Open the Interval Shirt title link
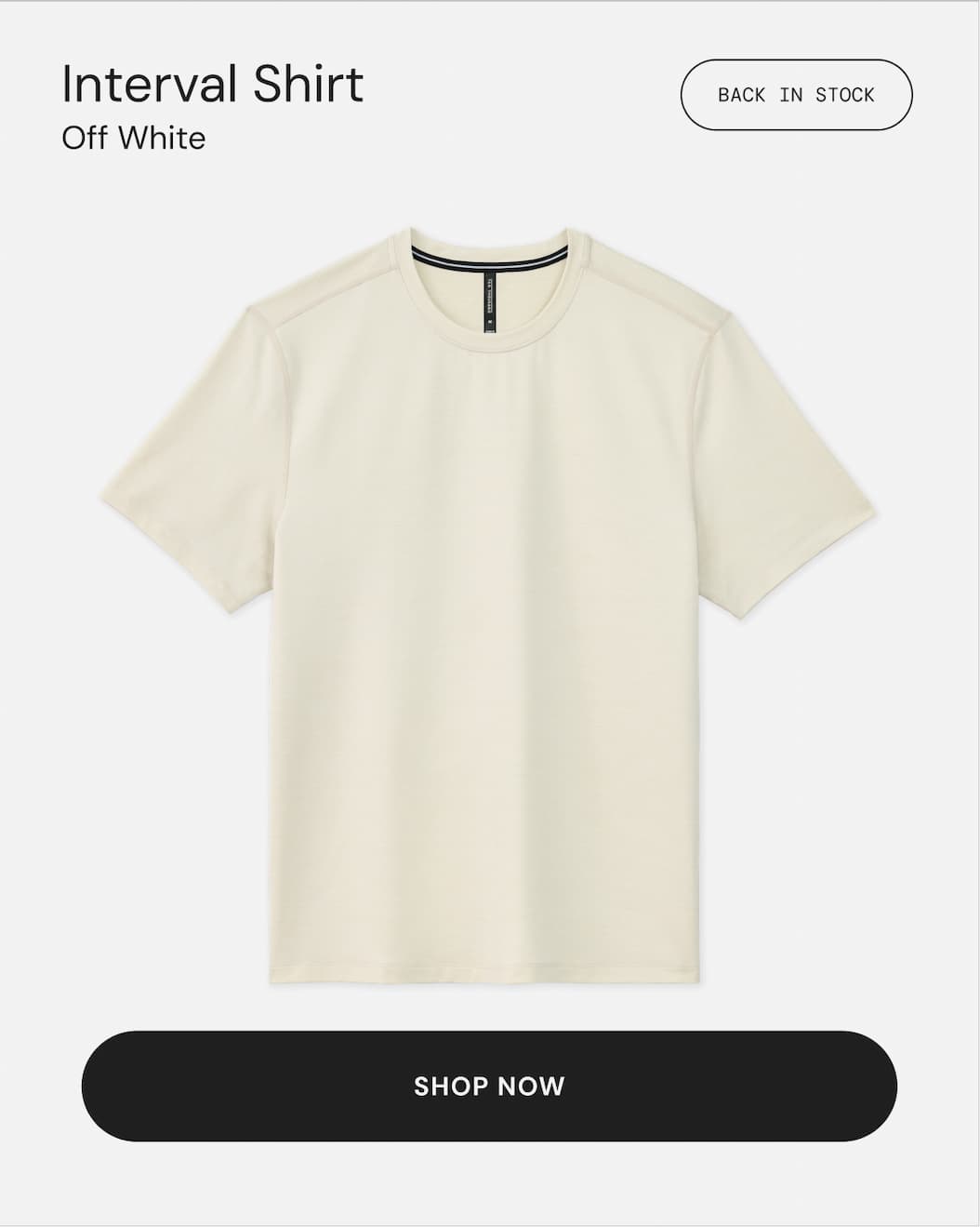The height and width of the screenshot is (1227, 980). point(212,85)
